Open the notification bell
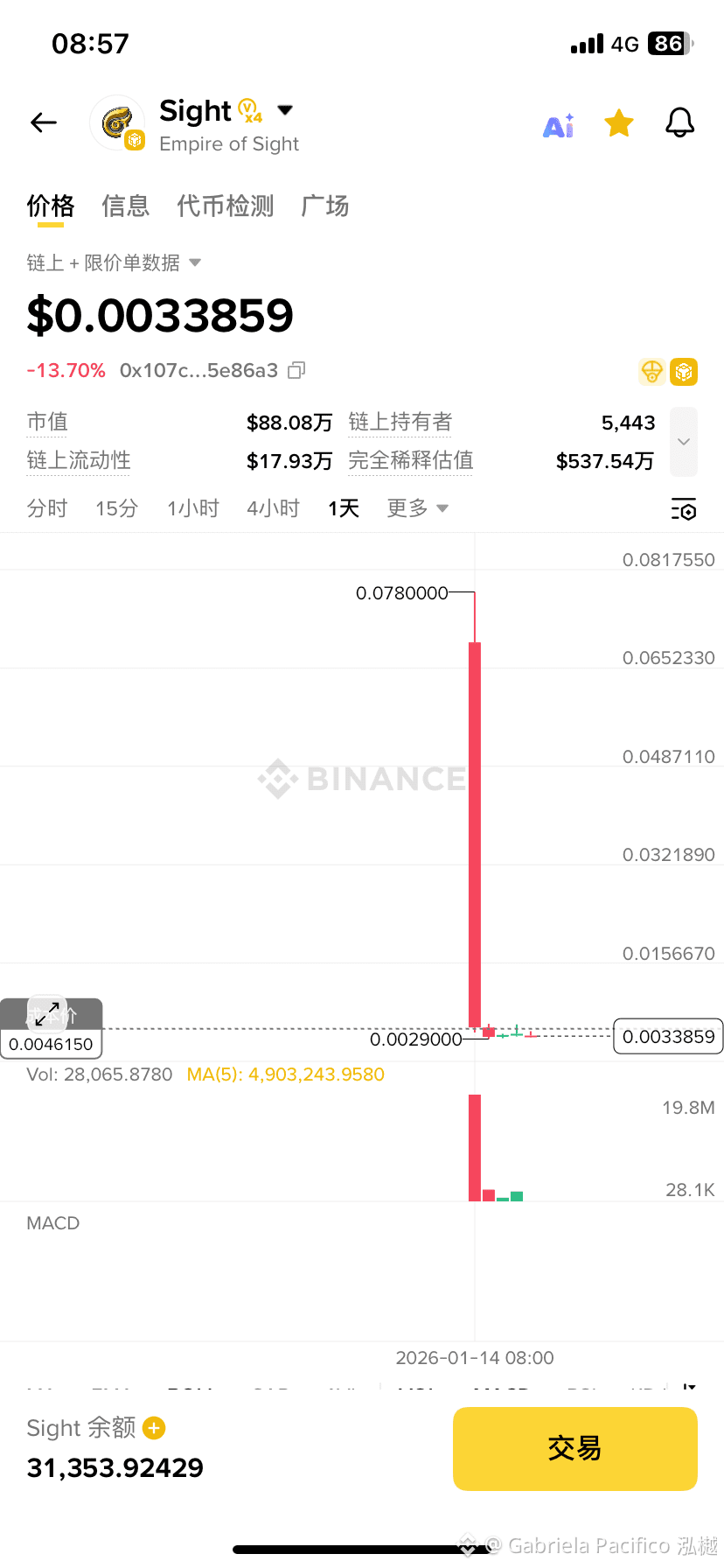 point(680,123)
